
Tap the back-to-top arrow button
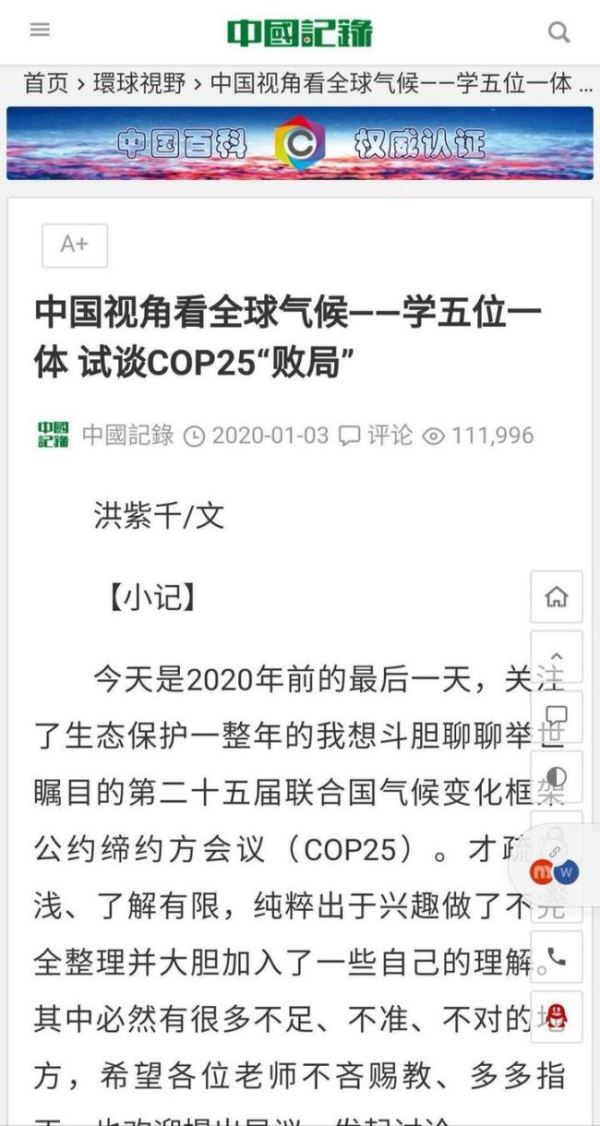pos(556,656)
